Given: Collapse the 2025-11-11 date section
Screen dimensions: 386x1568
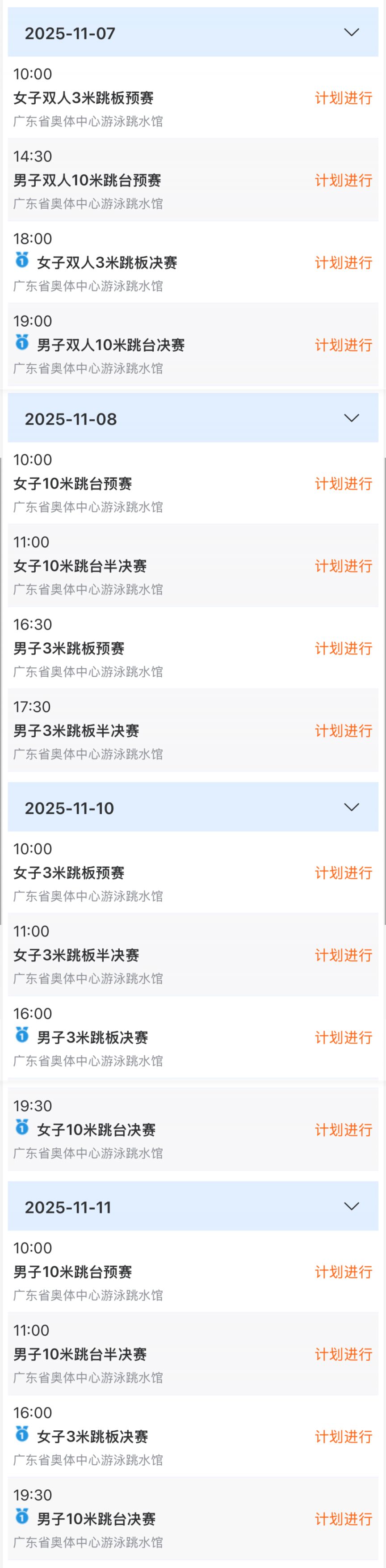Looking at the screenshot, I should pyautogui.click(x=351, y=1206).
